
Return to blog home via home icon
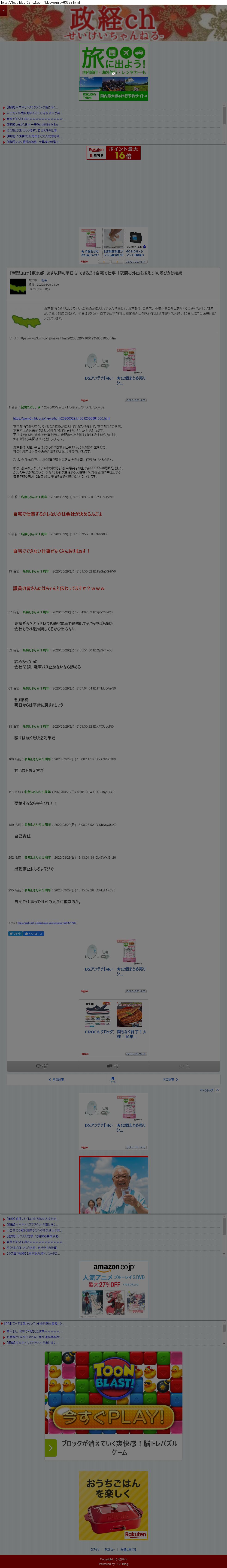click(113, 1079)
